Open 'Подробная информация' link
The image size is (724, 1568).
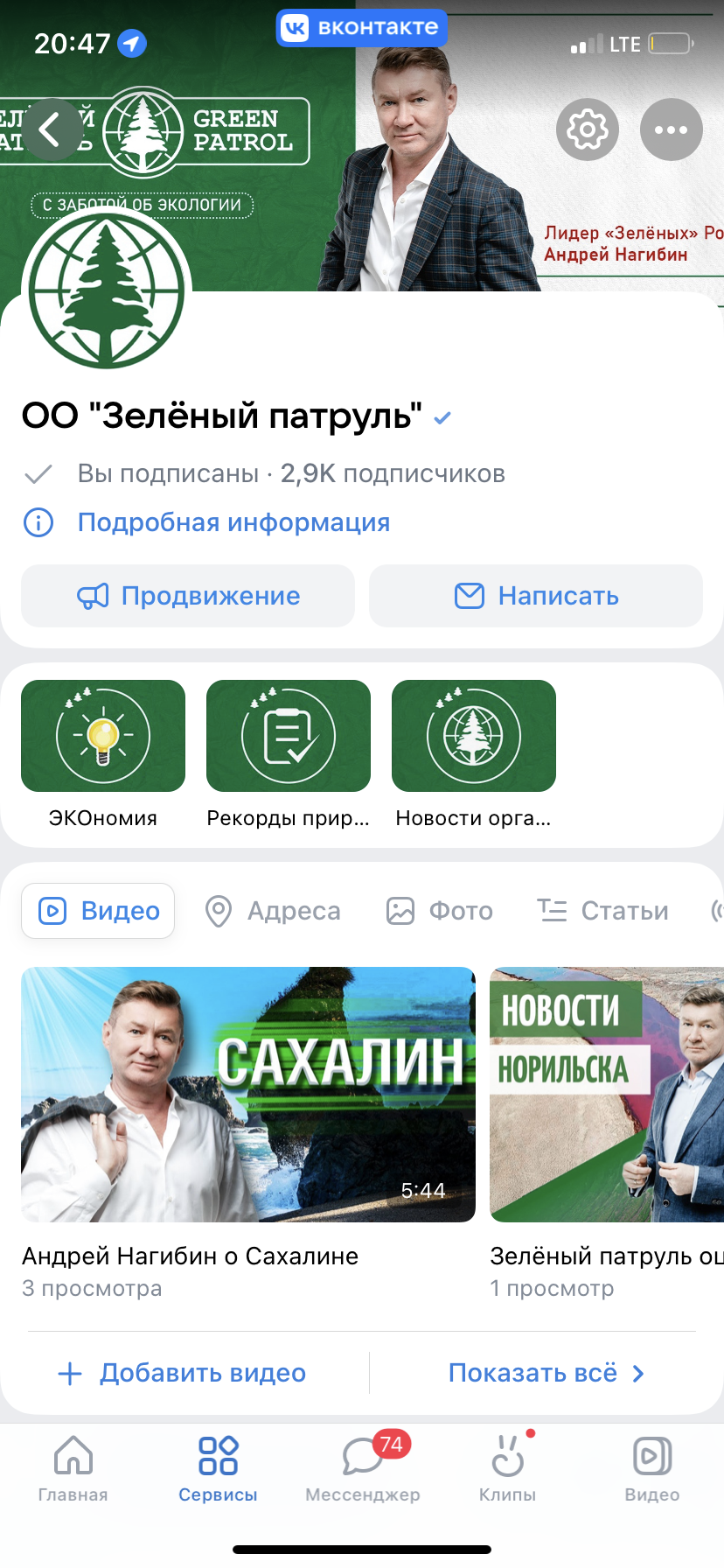click(233, 522)
